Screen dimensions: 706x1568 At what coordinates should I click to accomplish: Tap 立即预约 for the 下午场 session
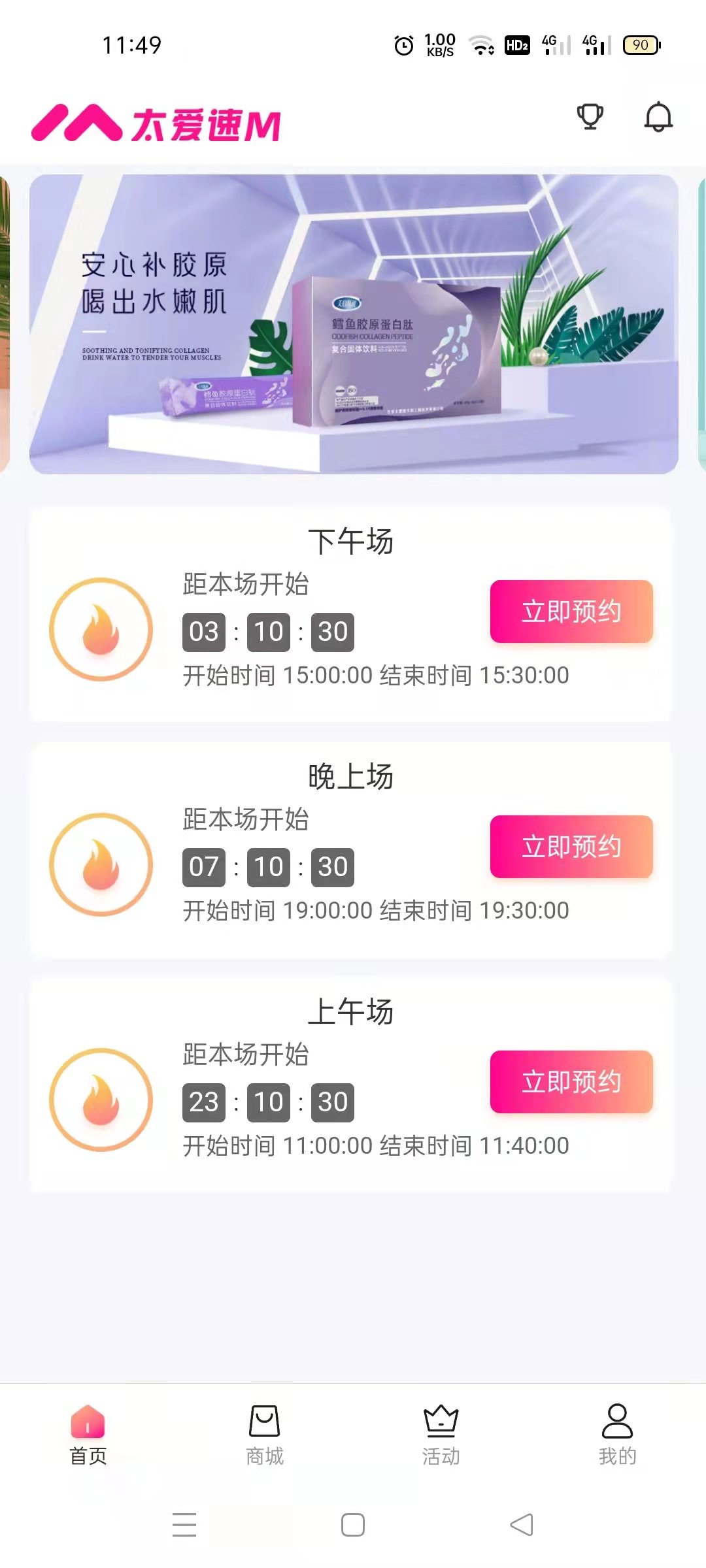click(x=571, y=612)
